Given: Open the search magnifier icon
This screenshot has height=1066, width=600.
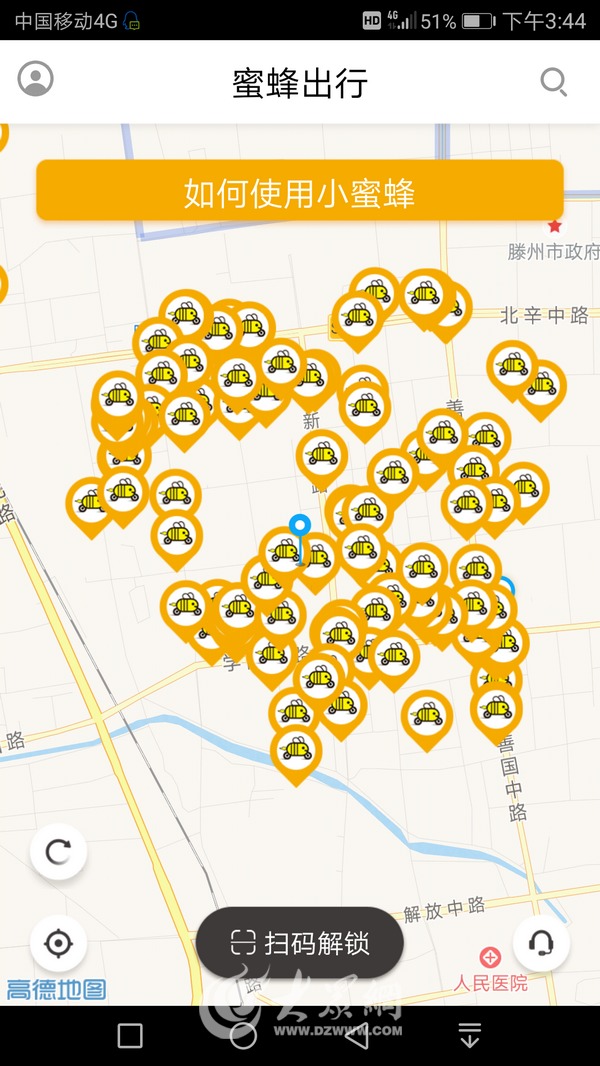Looking at the screenshot, I should coord(553,81).
